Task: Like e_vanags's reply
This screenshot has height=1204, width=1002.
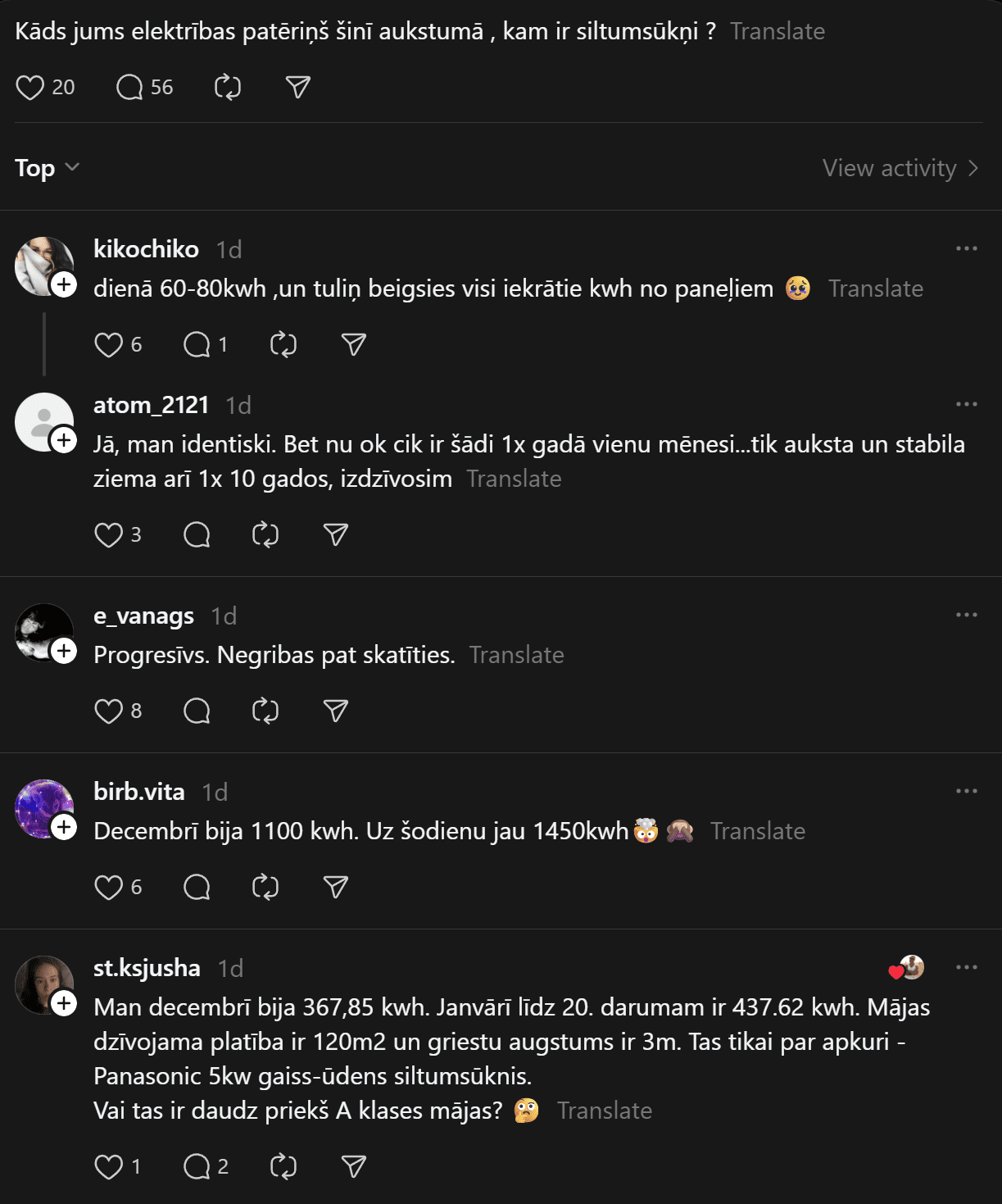Action: 108,711
